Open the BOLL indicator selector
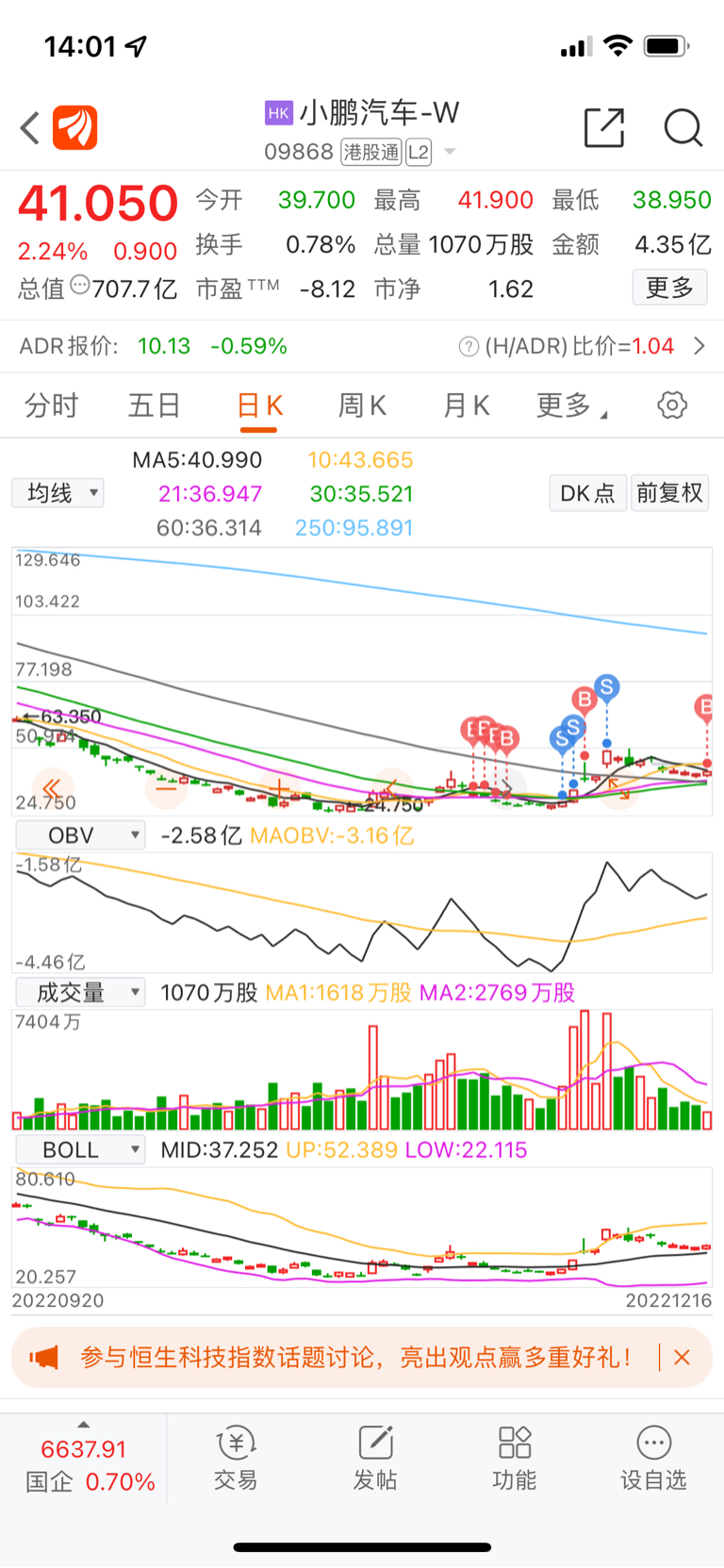This screenshot has height=1568, width=724. (x=79, y=1149)
